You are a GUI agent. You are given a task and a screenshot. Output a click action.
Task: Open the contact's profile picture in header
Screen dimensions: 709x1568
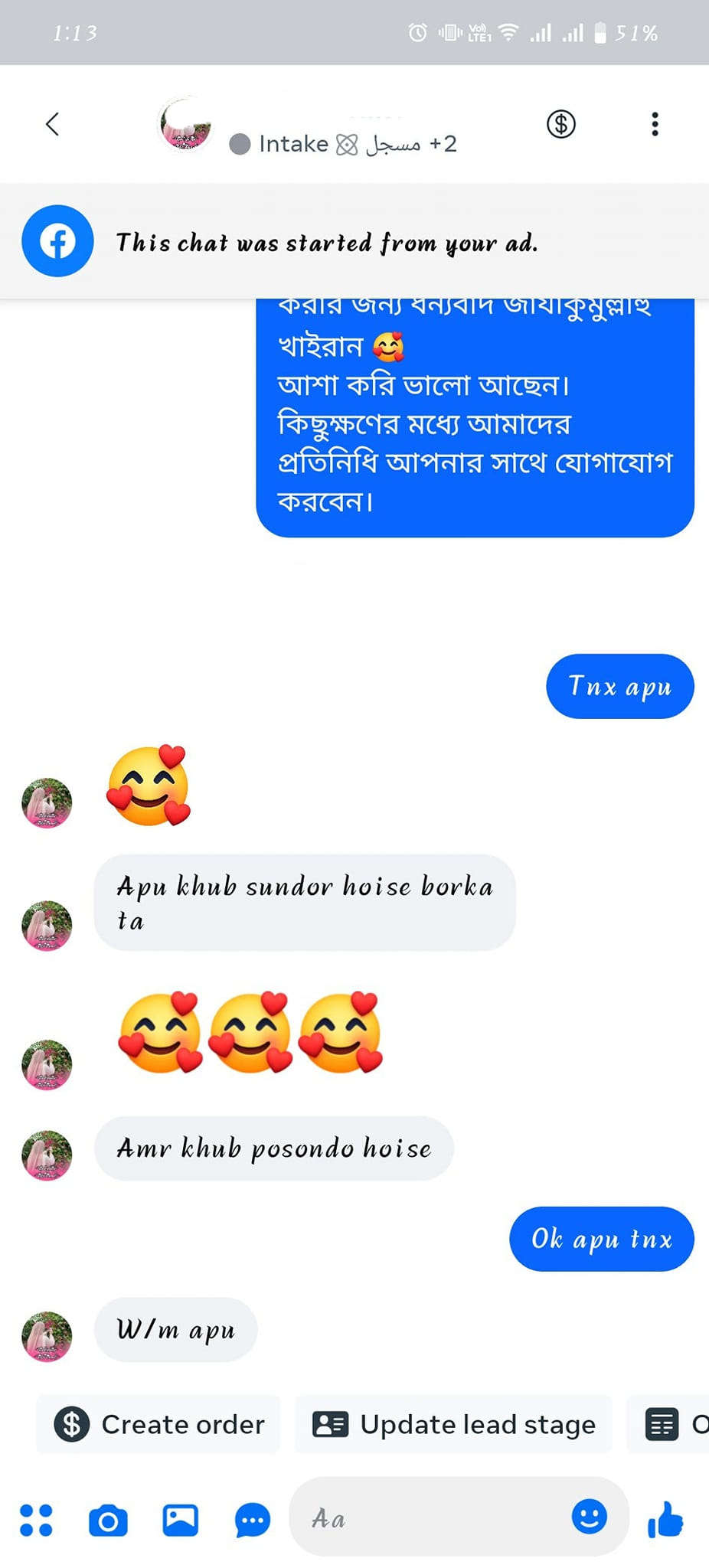pyautogui.click(x=185, y=124)
